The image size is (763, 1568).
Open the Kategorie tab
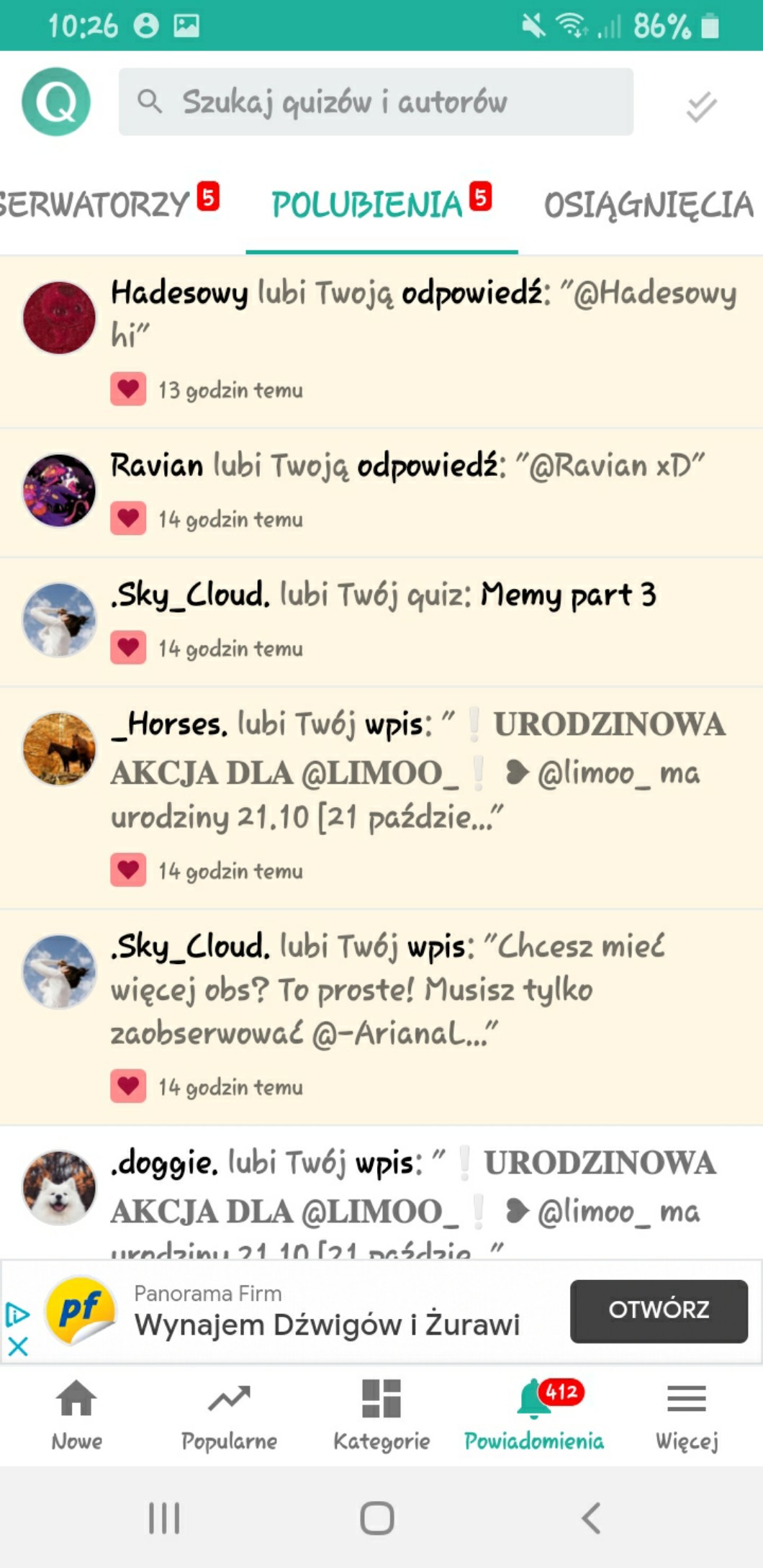click(x=381, y=1414)
